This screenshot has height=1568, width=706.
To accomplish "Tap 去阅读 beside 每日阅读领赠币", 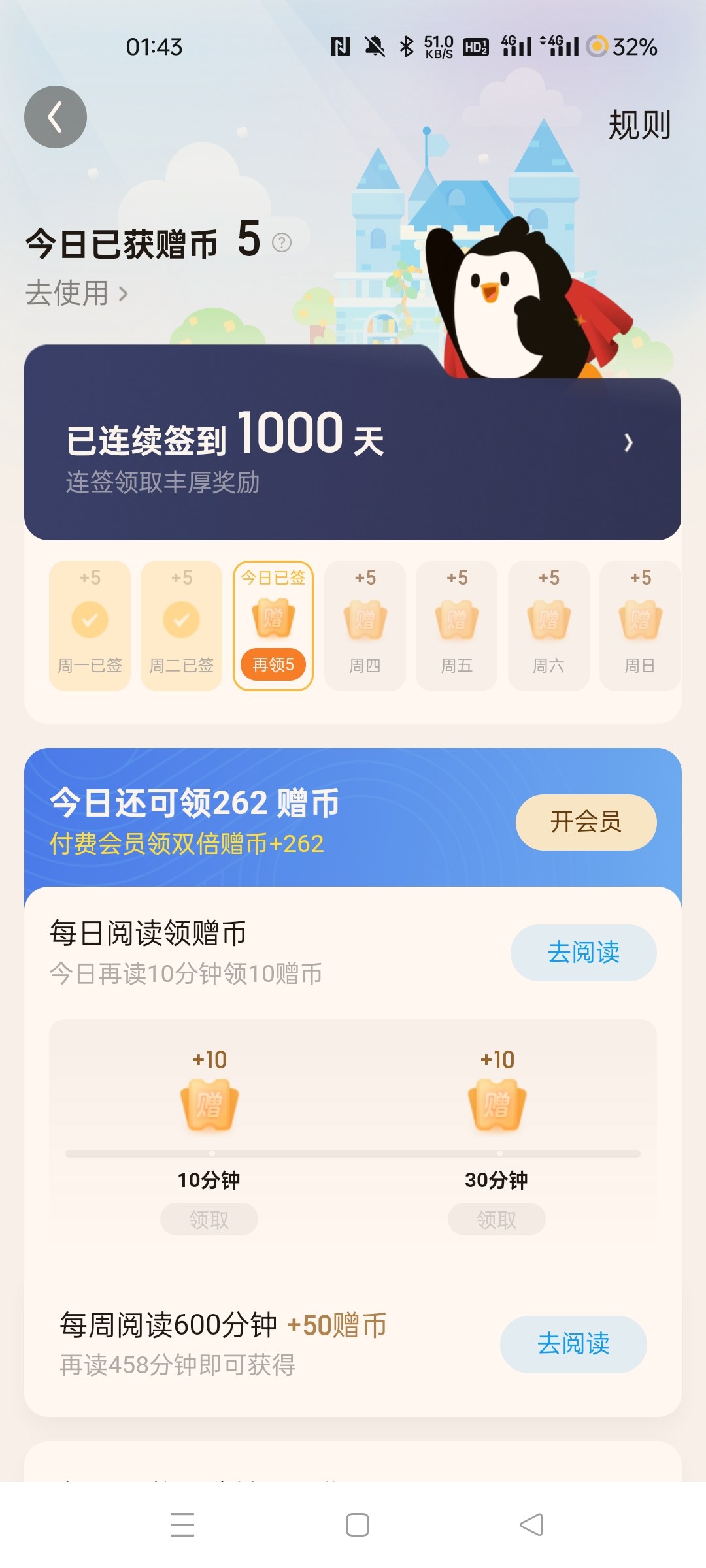I will point(583,953).
